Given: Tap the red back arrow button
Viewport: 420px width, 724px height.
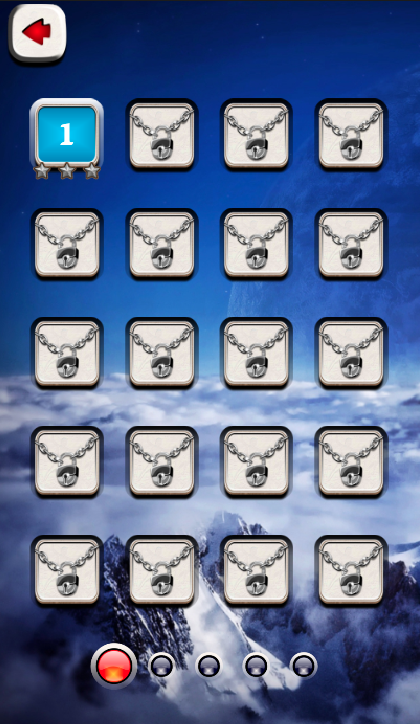Looking at the screenshot, I should [37, 33].
